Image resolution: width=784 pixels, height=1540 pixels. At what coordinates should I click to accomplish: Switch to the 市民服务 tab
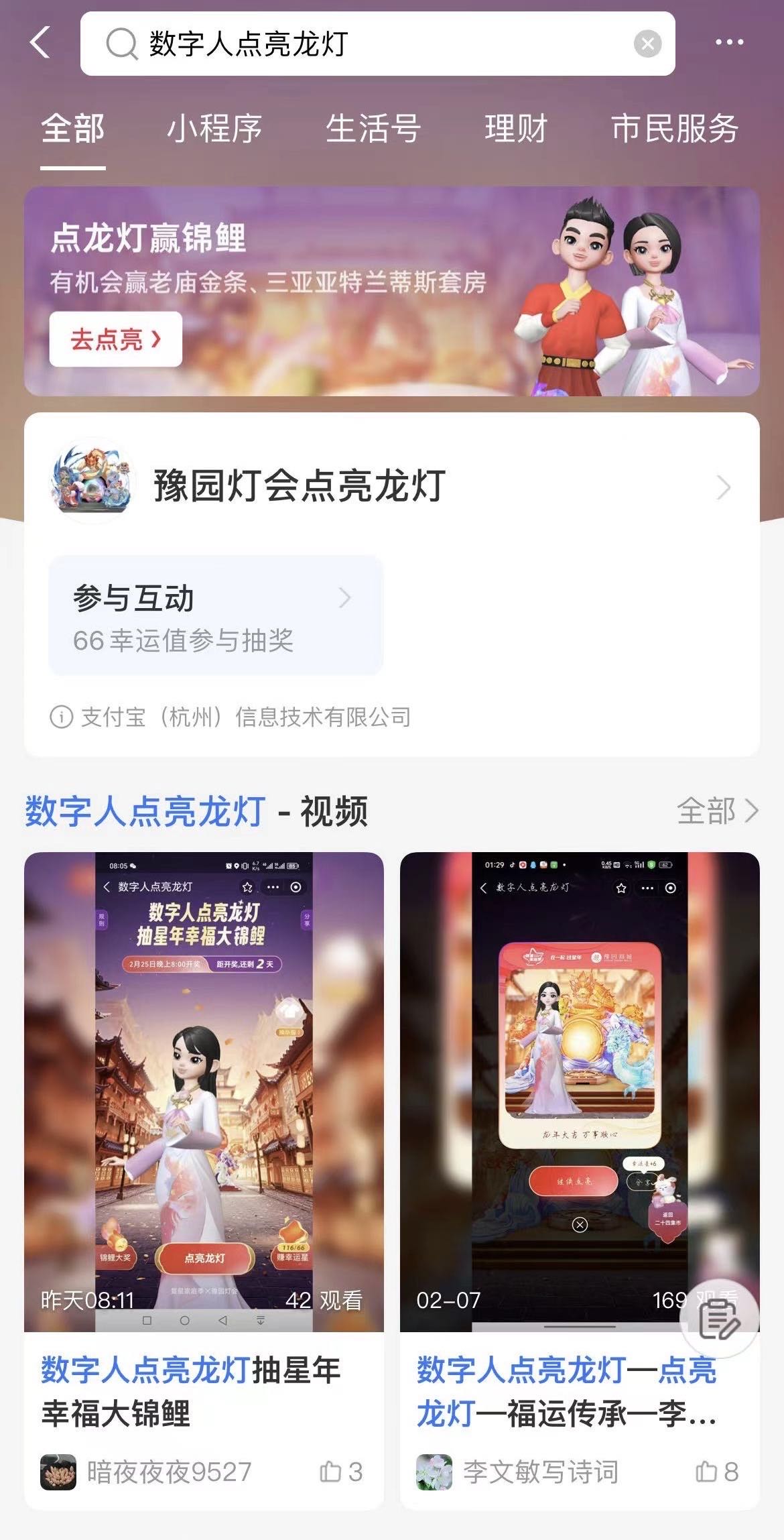pos(674,128)
